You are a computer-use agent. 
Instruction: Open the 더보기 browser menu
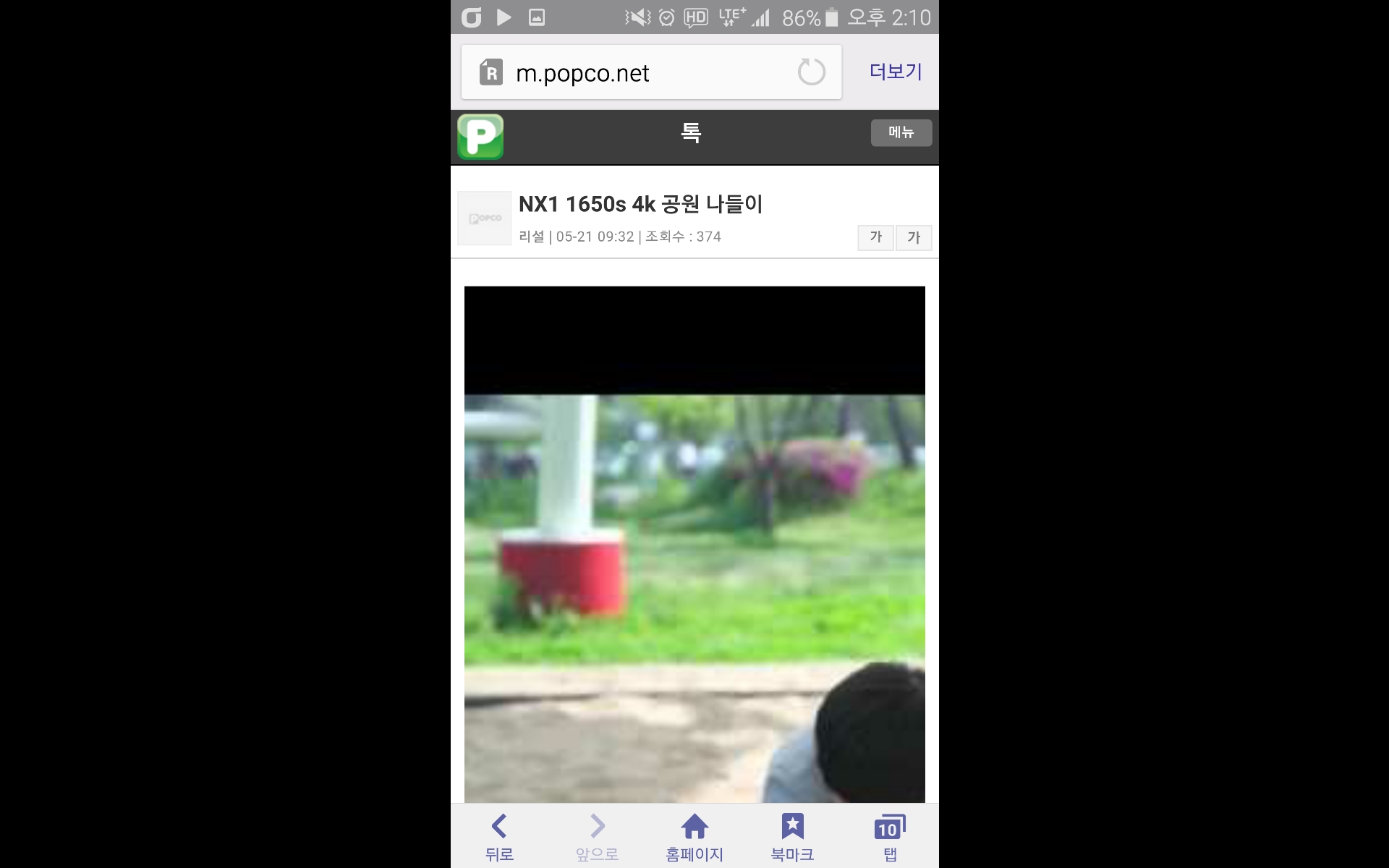point(895,72)
